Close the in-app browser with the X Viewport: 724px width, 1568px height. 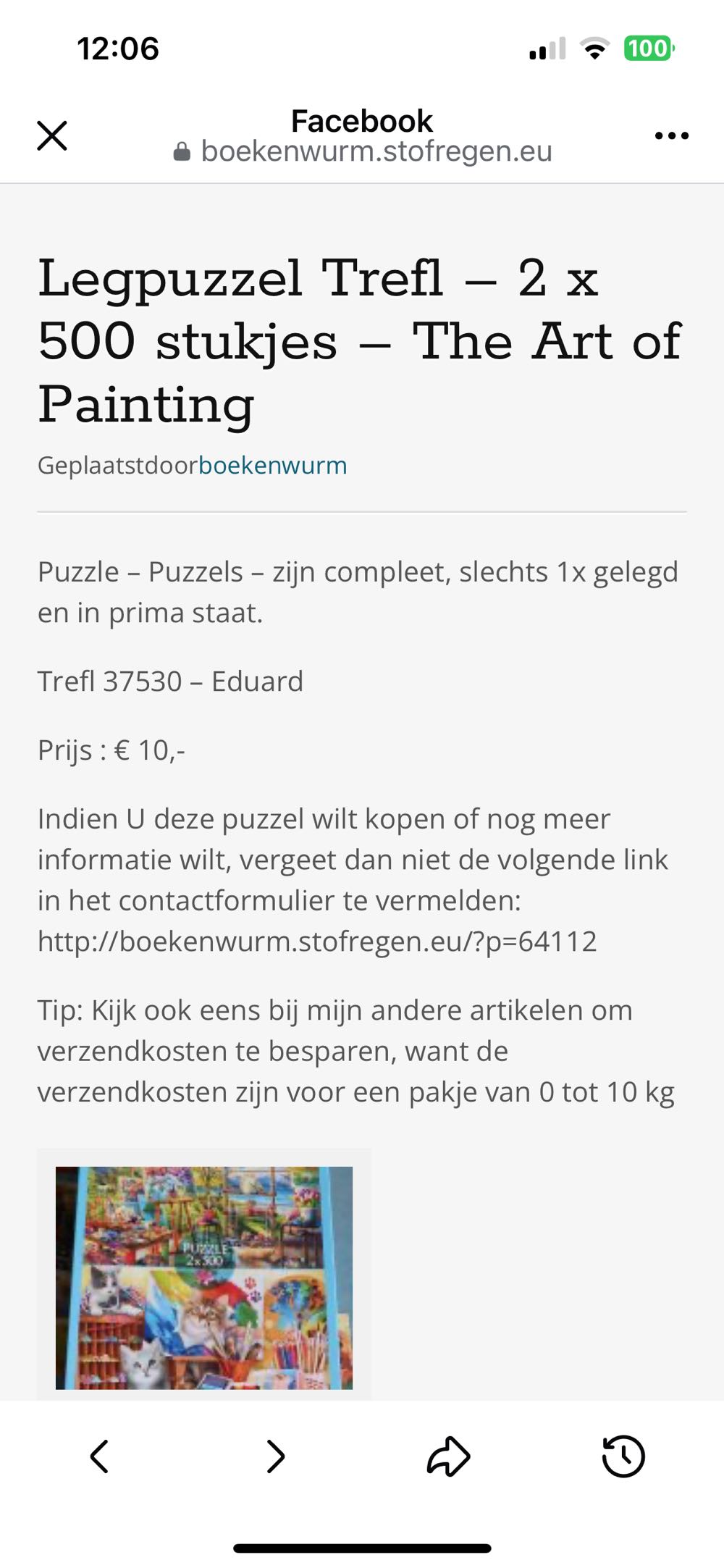pos(52,135)
